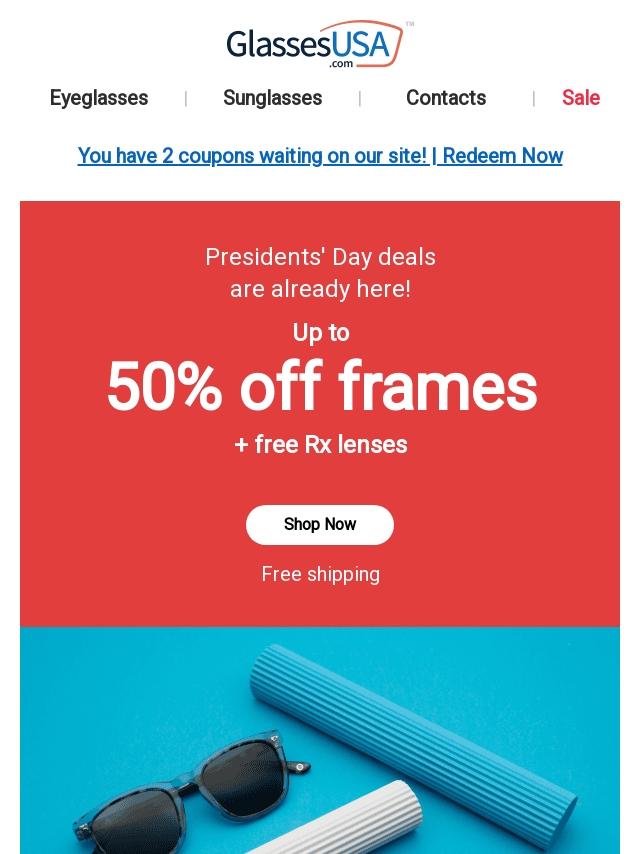This screenshot has height=854, width=640.
Task: Open the sunglasses promo image
Action: tap(320, 740)
